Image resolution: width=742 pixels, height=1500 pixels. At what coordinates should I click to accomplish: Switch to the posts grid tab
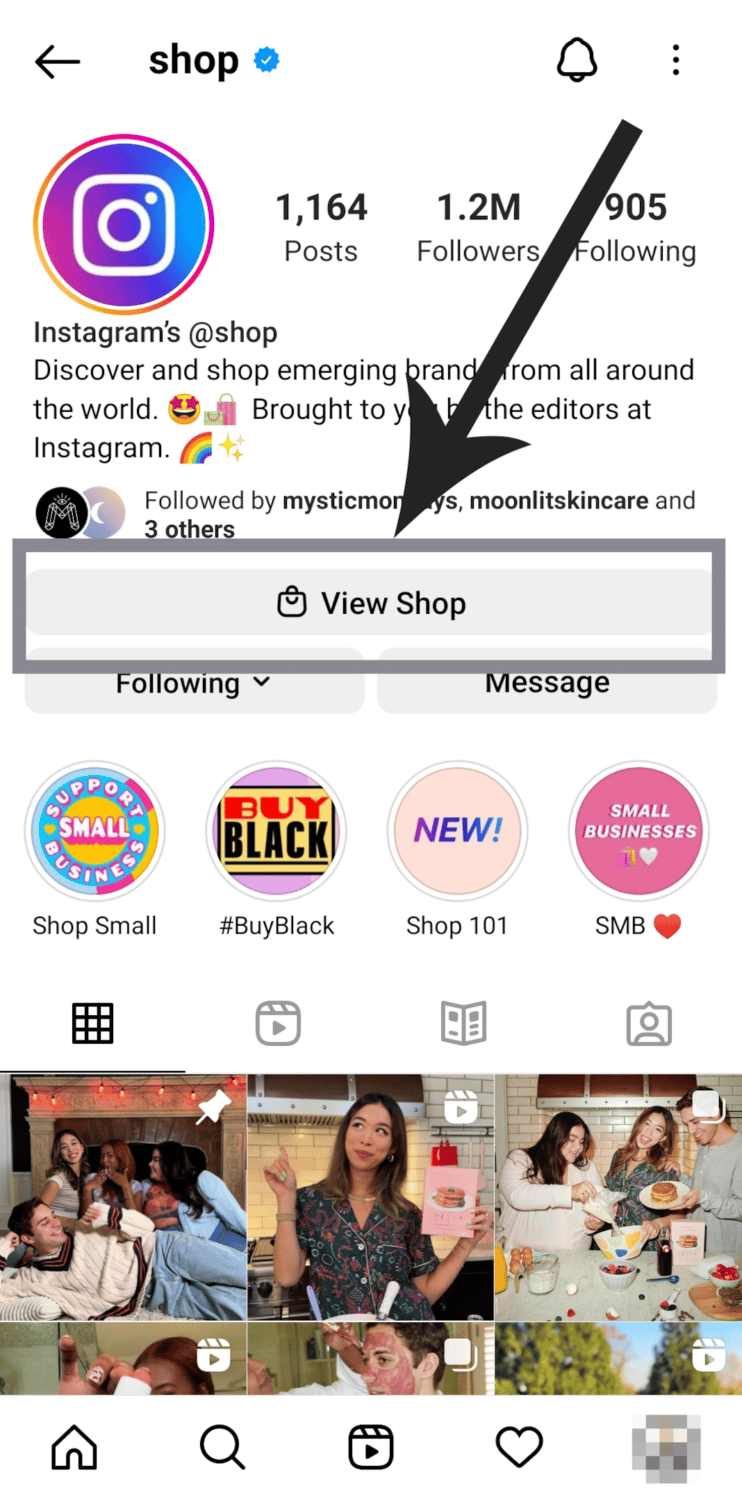[93, 1023]
